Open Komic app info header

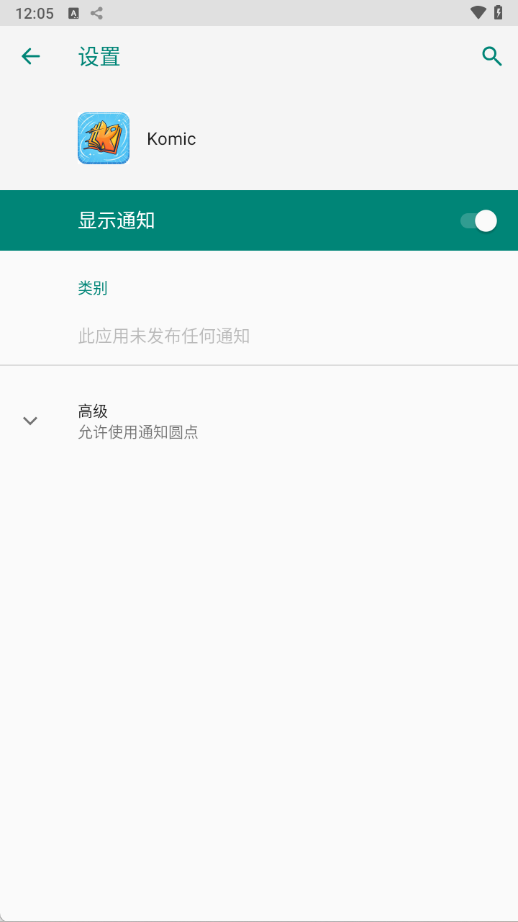tap(259, 139)
